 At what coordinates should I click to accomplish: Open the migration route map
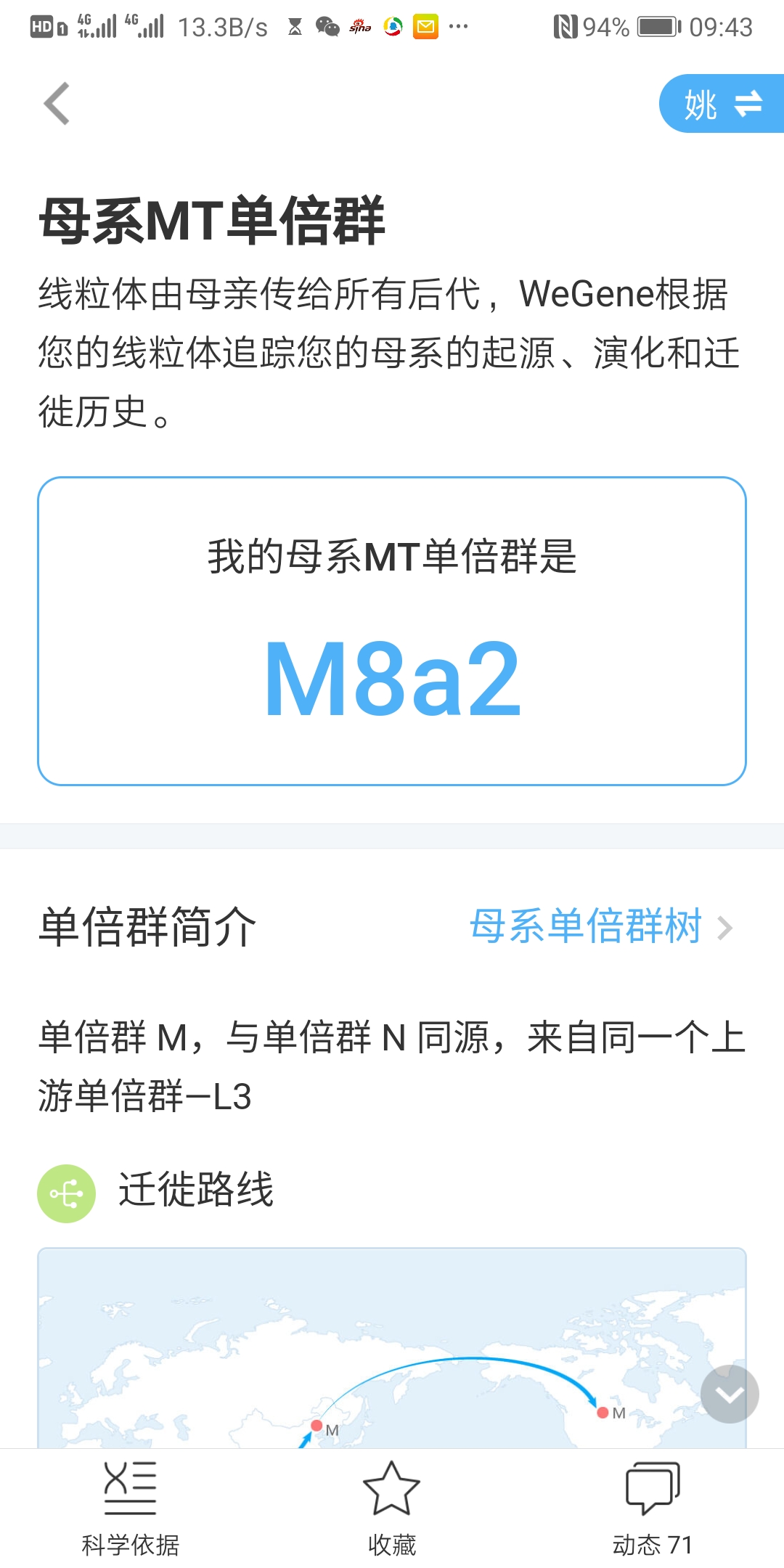(x=392, y=1348)
